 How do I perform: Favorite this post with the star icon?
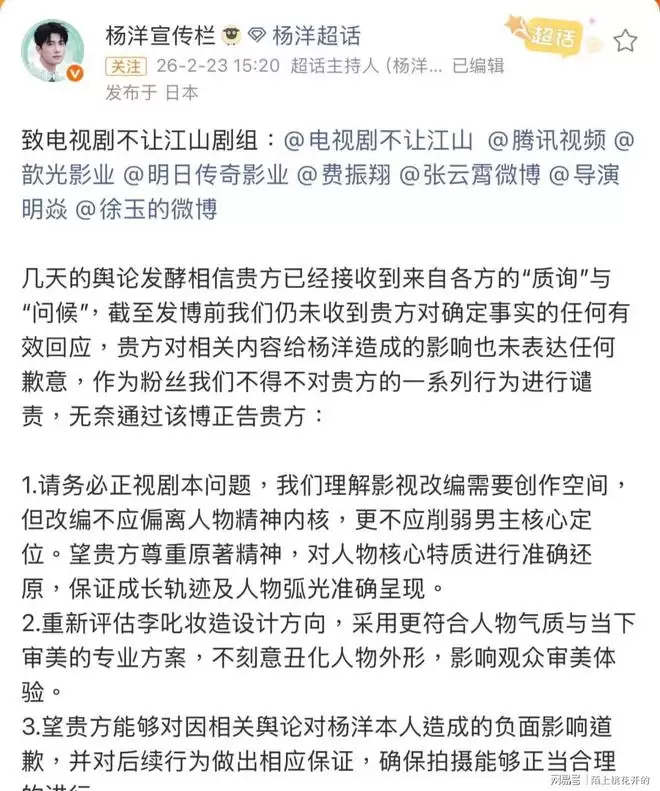pos(625,40)
